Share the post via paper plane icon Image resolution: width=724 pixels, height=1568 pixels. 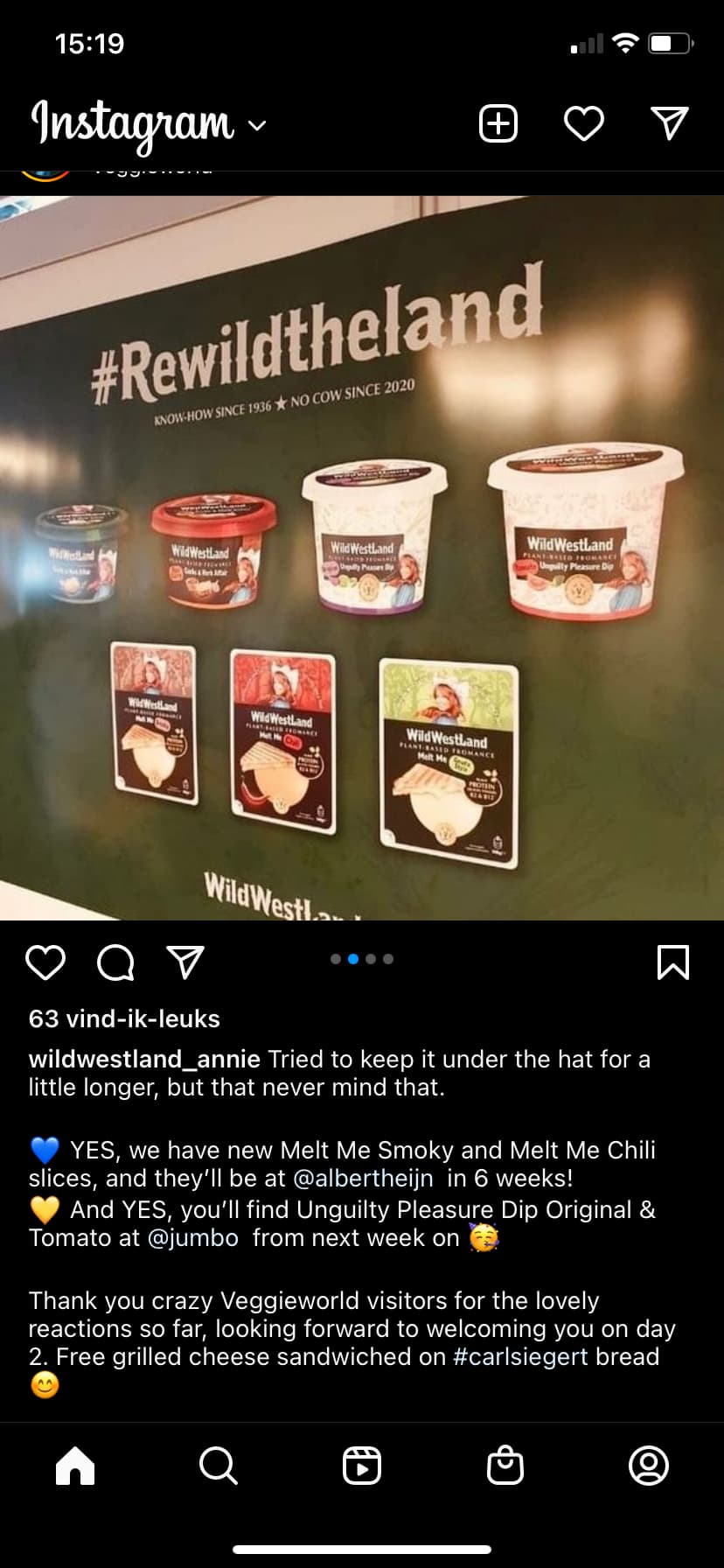[185, 962]
